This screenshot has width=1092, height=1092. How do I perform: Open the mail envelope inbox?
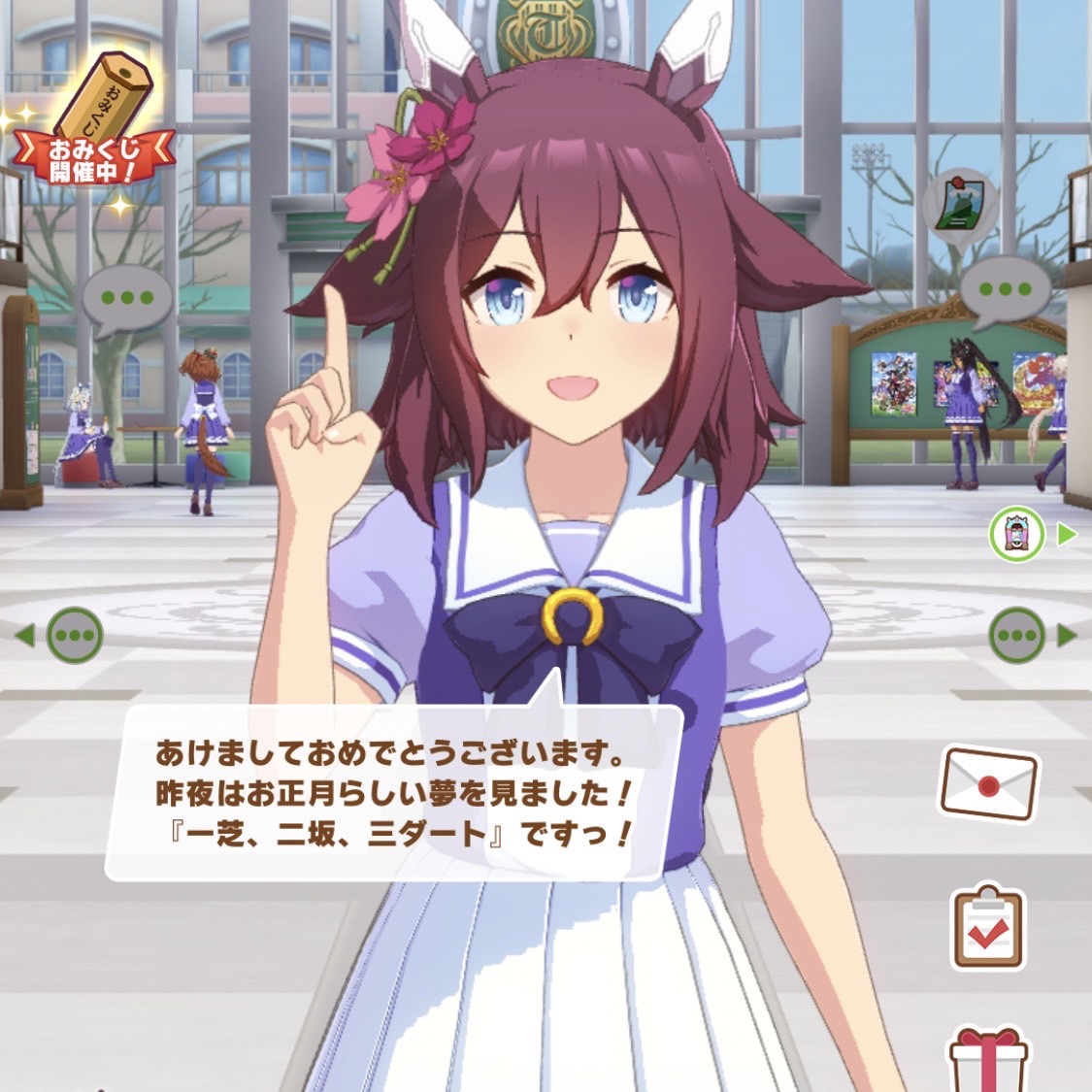pyautogui.click(x=988, y=784)
